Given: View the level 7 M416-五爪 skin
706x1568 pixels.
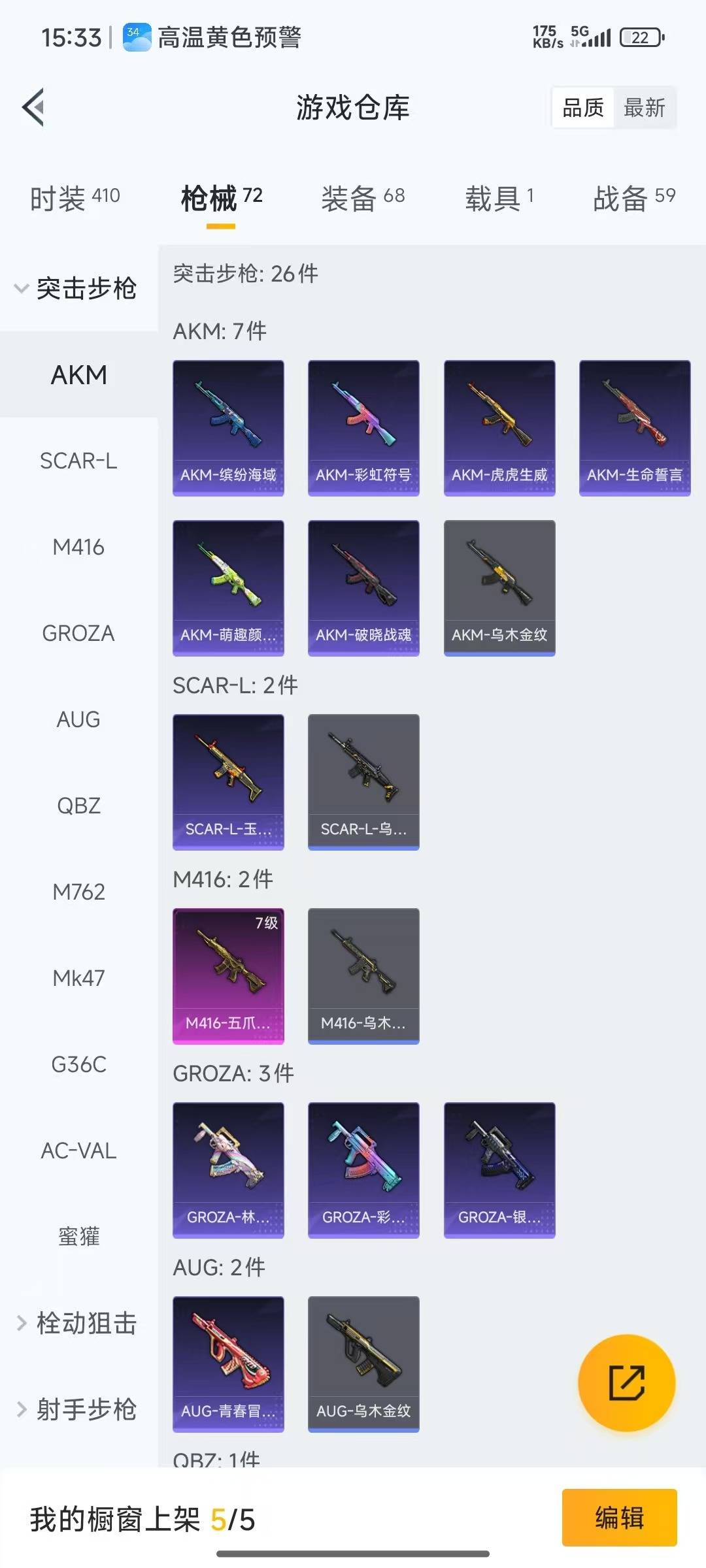Looking at the screenshot, I should coord(228,975).
